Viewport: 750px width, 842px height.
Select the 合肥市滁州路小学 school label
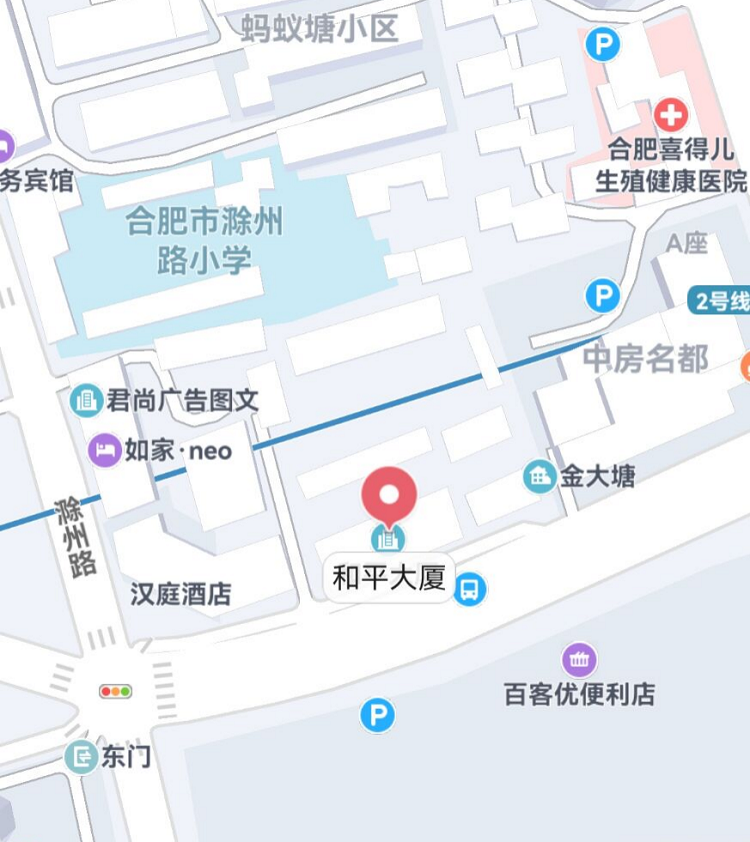coord(204,240)
